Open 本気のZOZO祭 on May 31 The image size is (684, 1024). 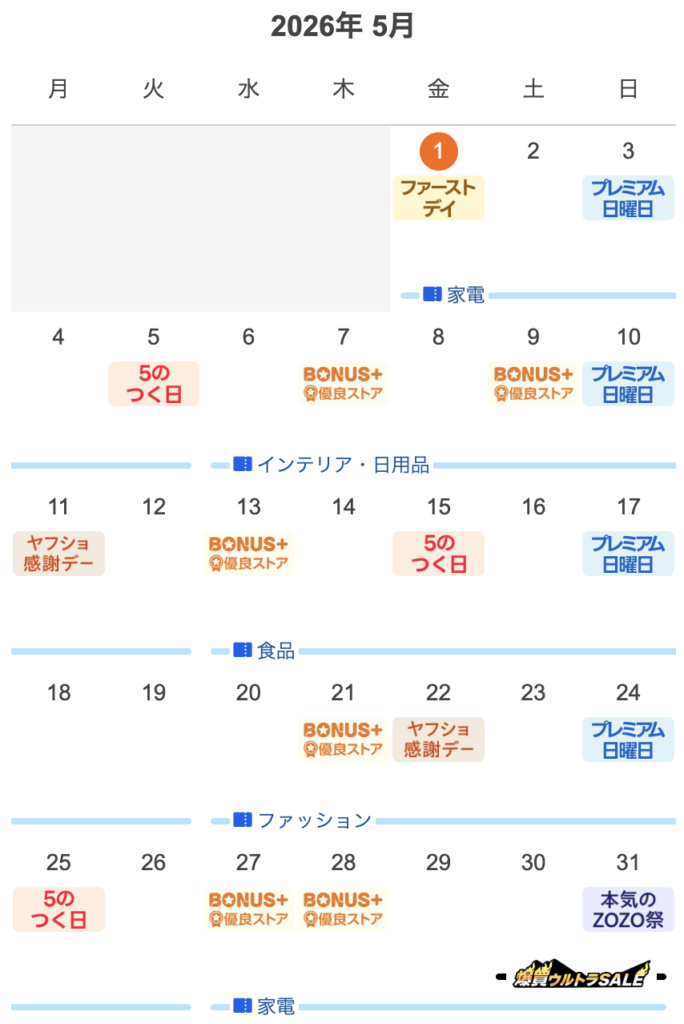[x=628, y=909]
